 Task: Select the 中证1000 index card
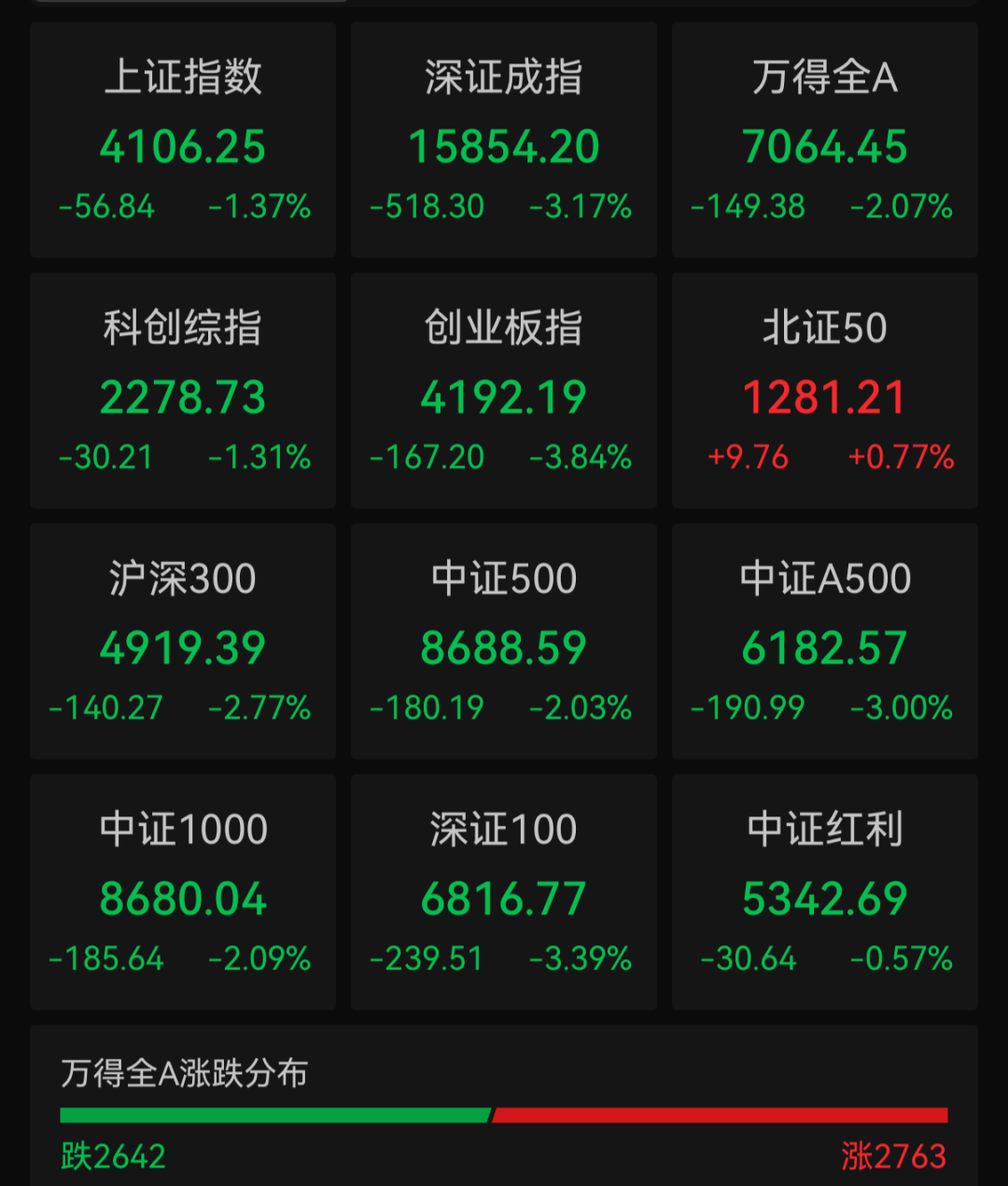pyautogui.click(x=183, y=892)
